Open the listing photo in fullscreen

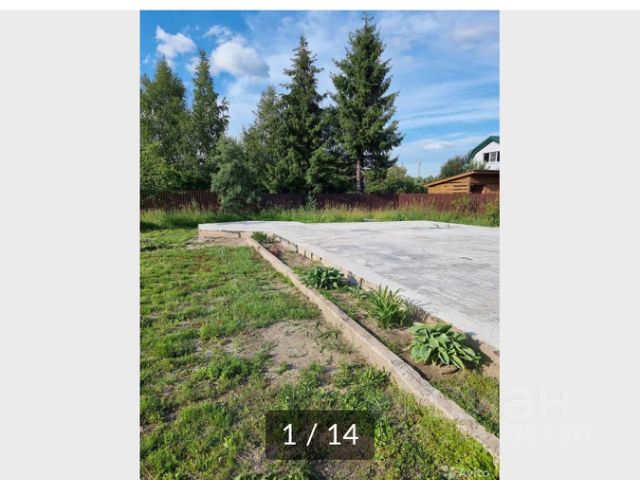[x=319, y=245]
